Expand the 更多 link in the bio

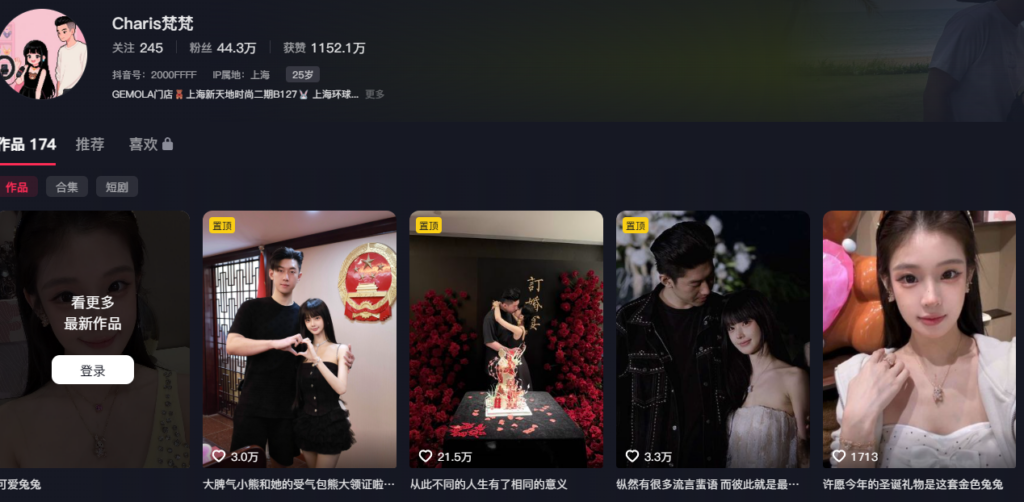pos(374,94)
